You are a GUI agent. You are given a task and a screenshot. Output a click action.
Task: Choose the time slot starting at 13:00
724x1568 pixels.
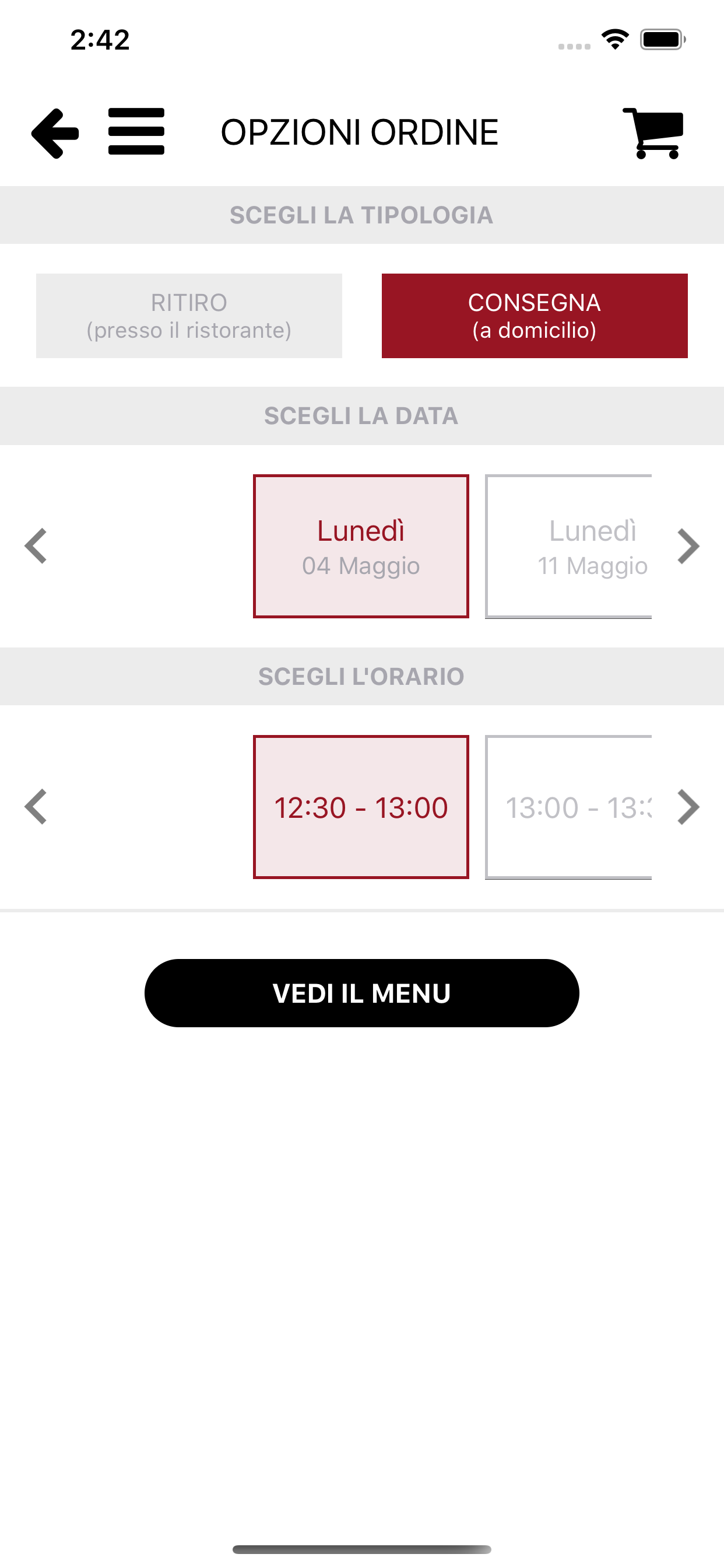click(568, 807)
